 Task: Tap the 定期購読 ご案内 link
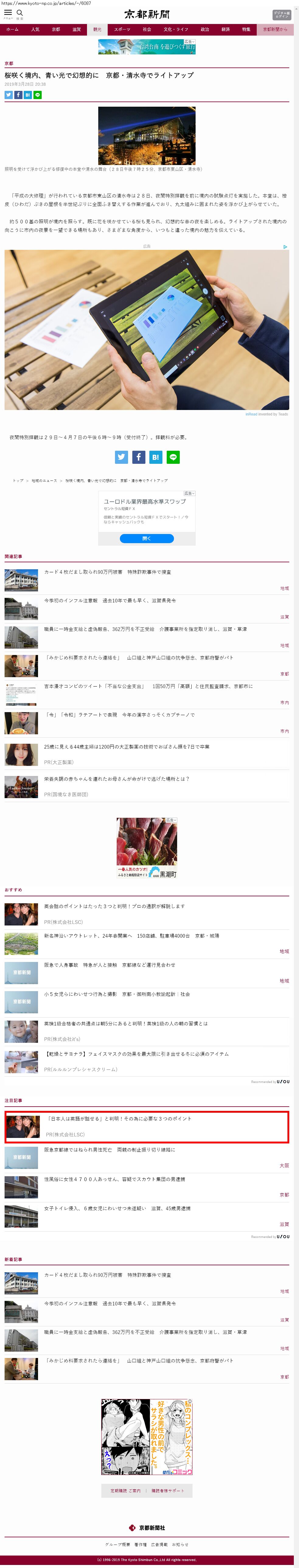point(125,1491)
